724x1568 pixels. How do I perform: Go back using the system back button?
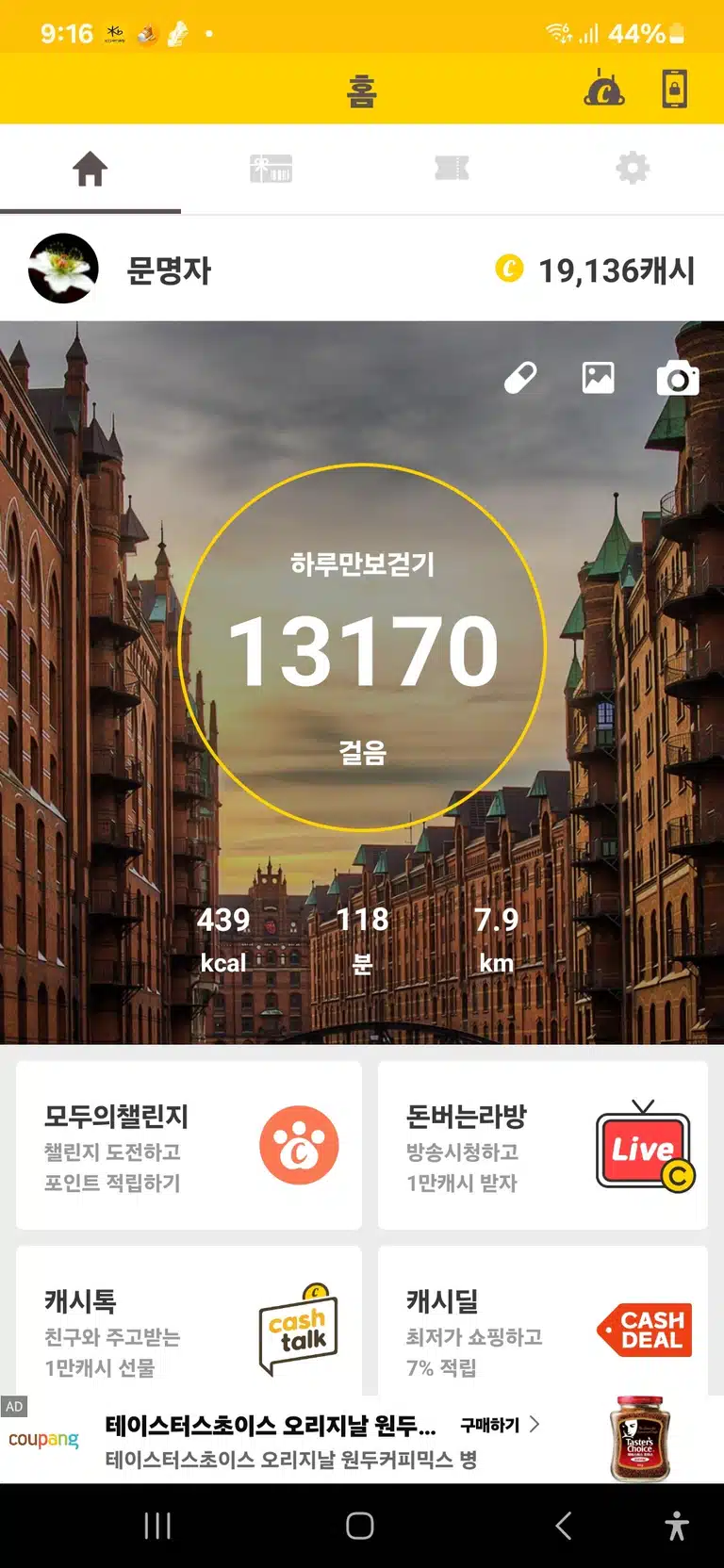pos(564,1526)
